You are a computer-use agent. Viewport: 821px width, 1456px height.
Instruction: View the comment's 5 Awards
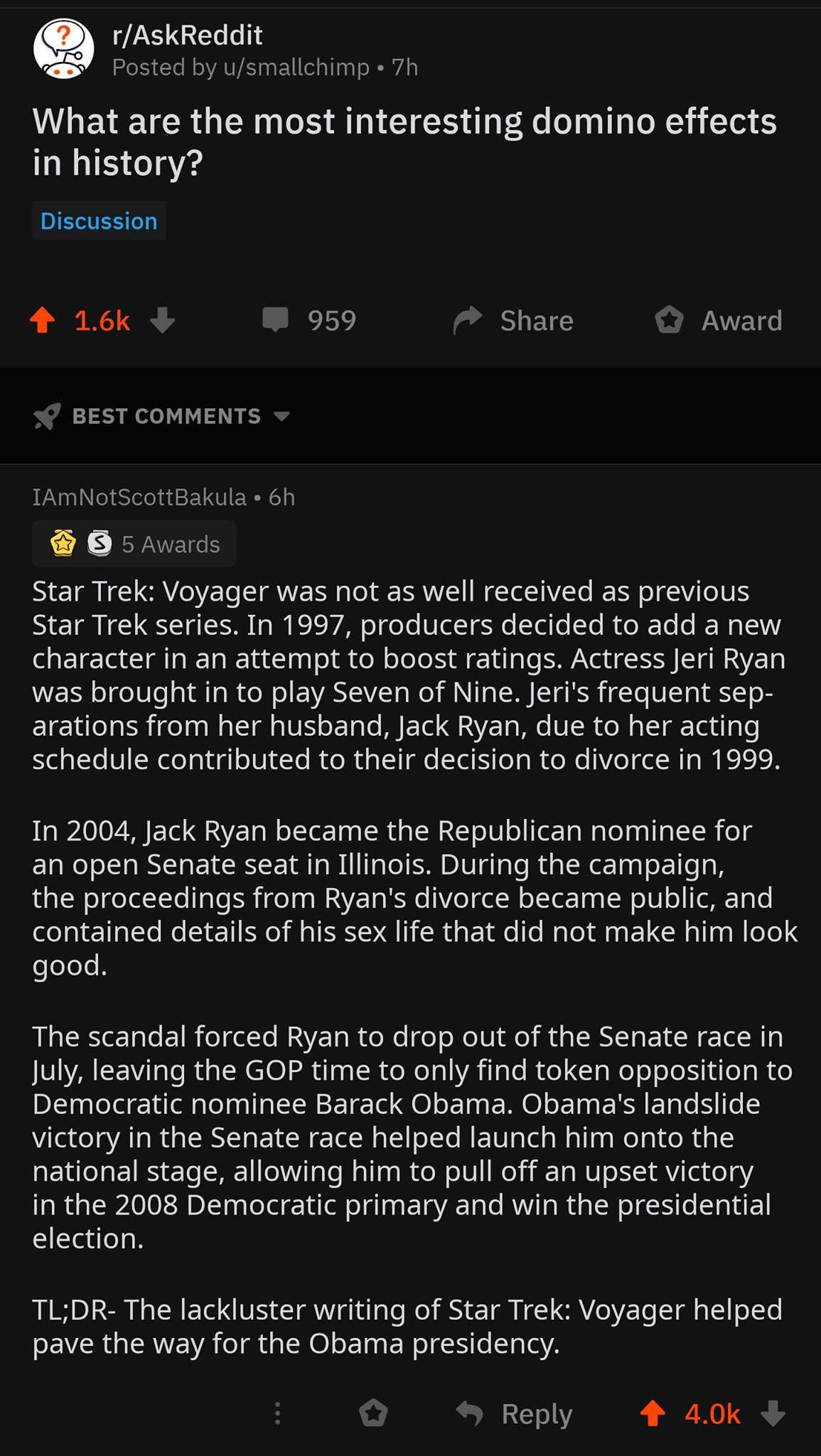(134, 544)
